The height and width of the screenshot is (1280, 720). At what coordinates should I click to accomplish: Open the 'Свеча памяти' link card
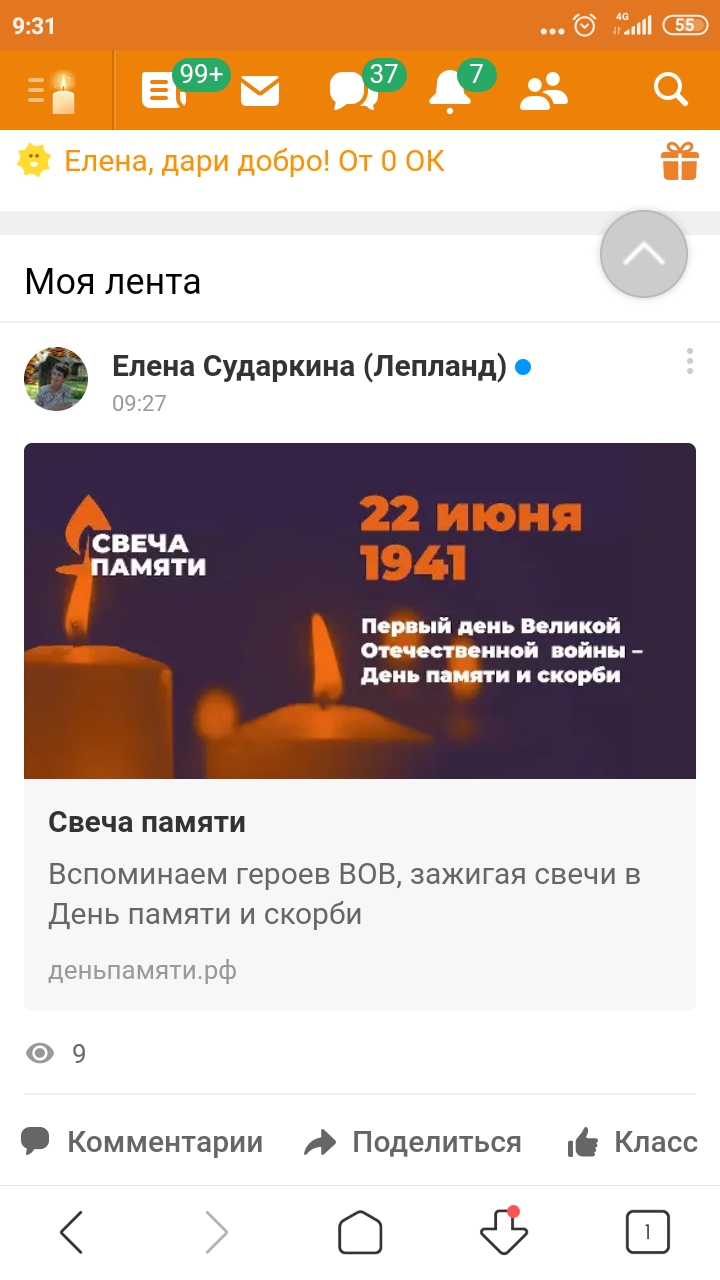coord(359,725)
